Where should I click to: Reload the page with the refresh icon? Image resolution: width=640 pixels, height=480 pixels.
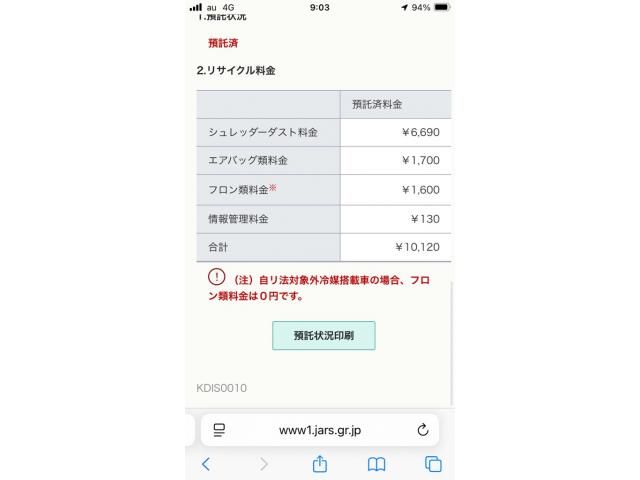(423, 430)
